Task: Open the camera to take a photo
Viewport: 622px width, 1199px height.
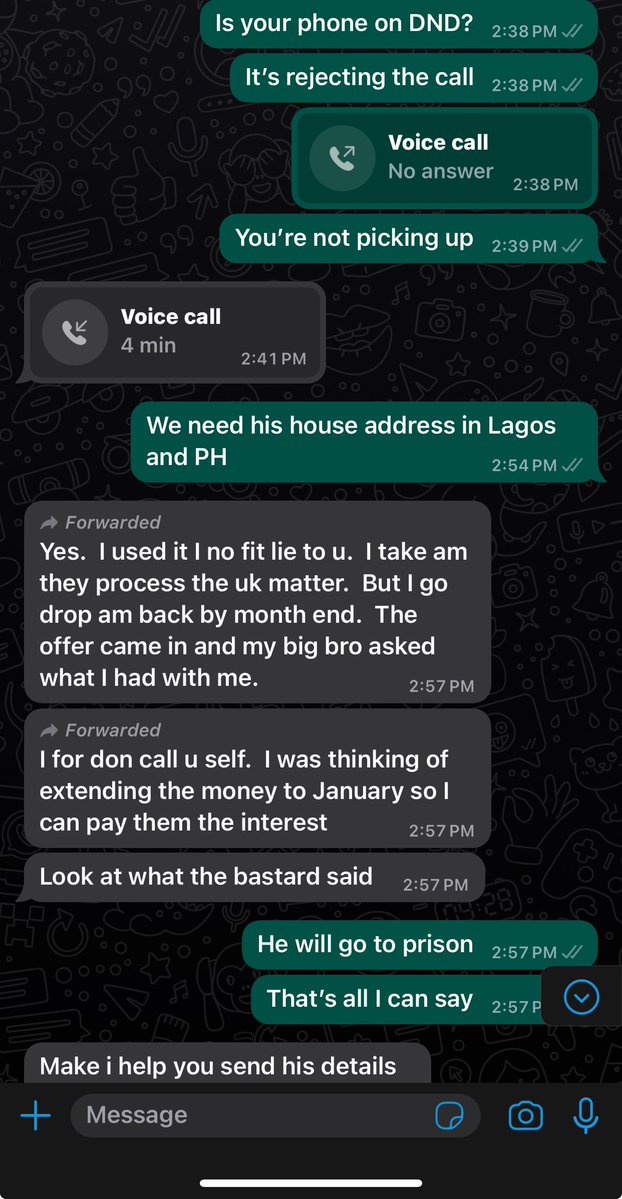Action: tap(526, 1116)
